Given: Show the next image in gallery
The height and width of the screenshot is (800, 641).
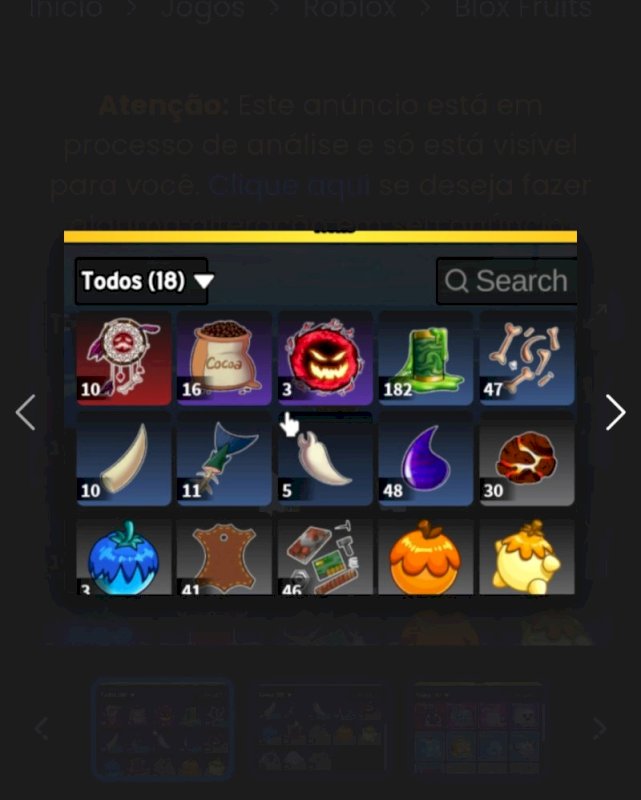Looking at the screenshot, I should point(615,412).
